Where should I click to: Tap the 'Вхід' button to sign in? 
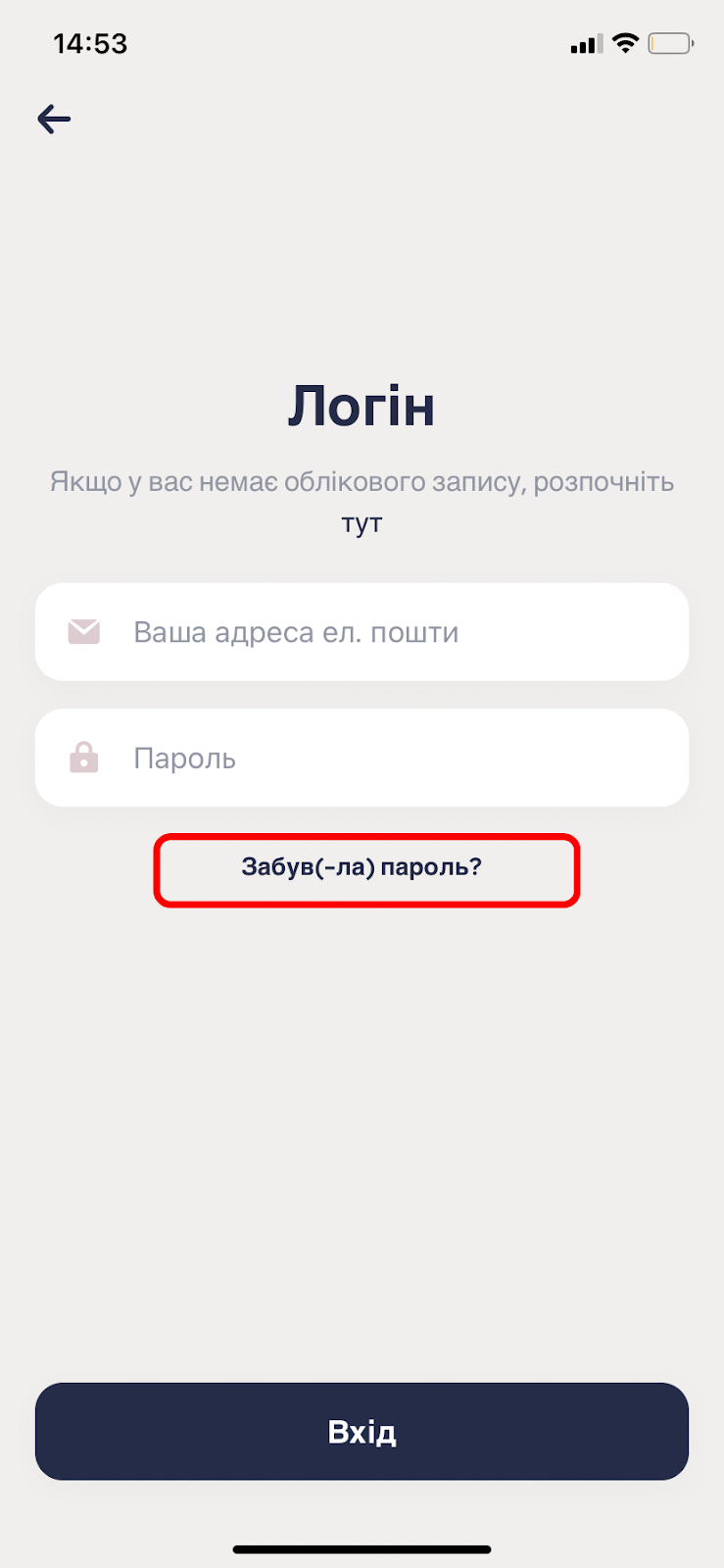coord(362,1432)
